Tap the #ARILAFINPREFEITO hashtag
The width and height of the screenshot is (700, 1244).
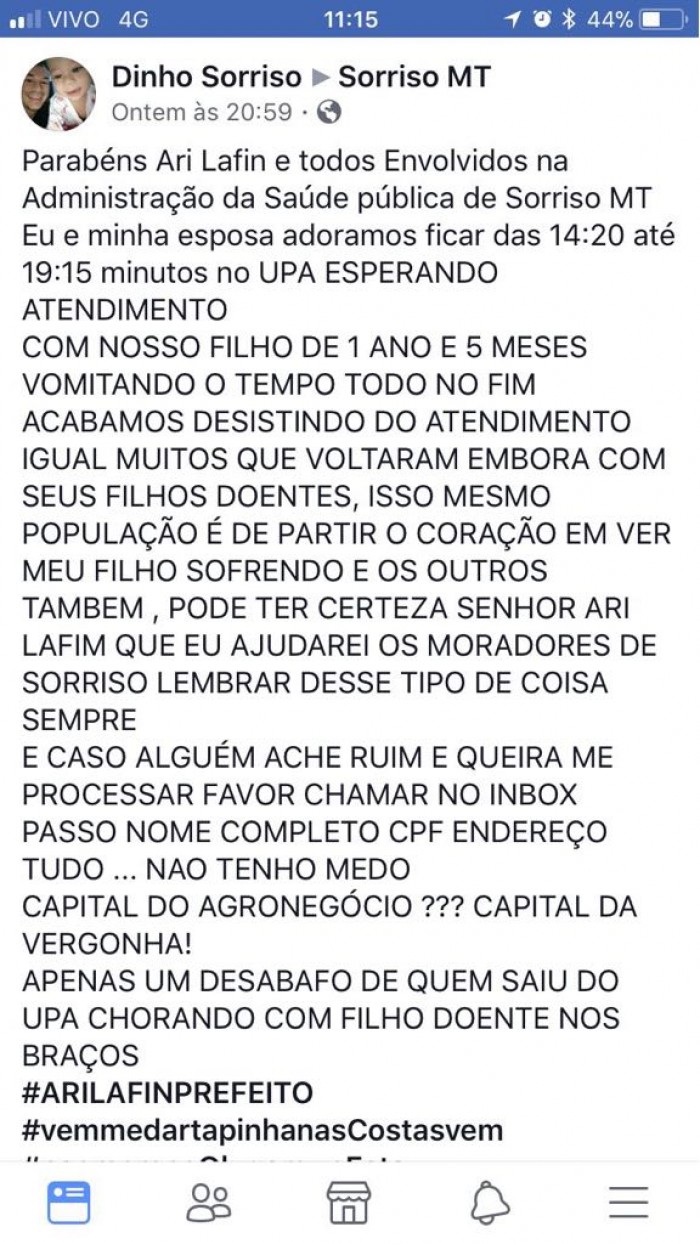(168, 1092)
